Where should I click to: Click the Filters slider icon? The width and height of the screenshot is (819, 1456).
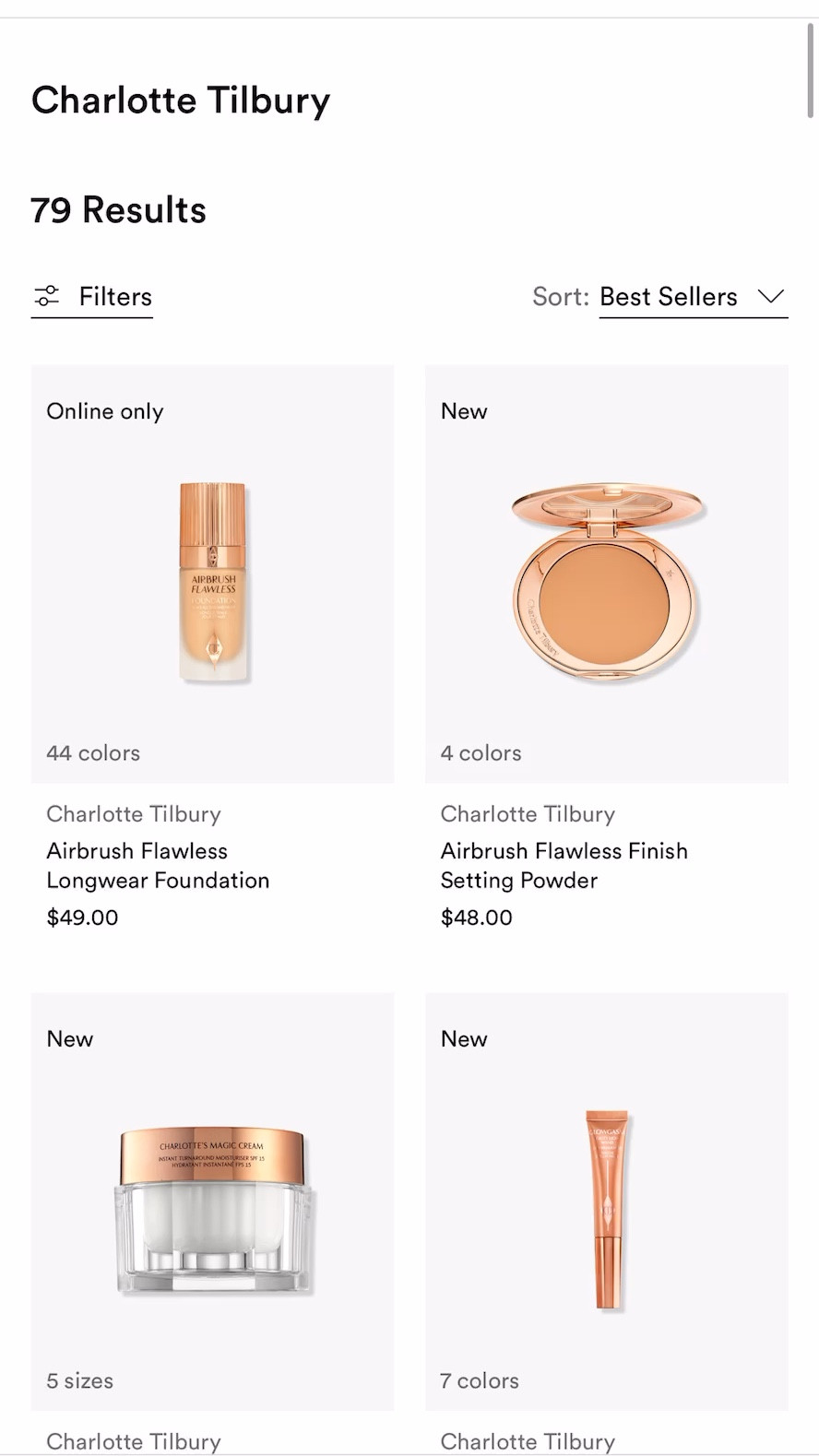pyautogui.click(x=48, y=296)
